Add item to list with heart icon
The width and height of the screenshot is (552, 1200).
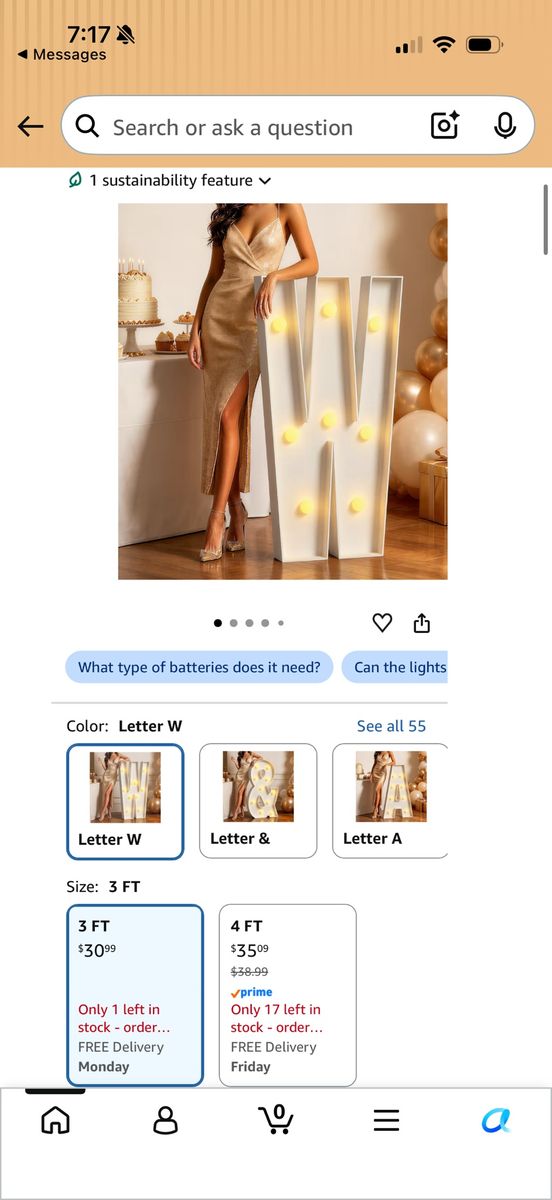(x=382, y=623)
